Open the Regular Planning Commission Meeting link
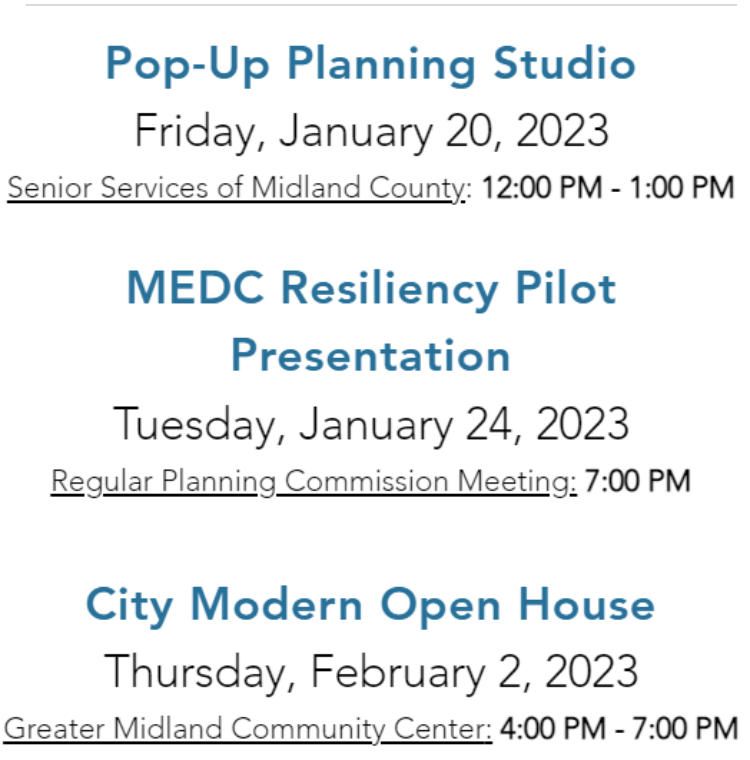The width and height of the screenshot is (750, 760). point(313,481)
